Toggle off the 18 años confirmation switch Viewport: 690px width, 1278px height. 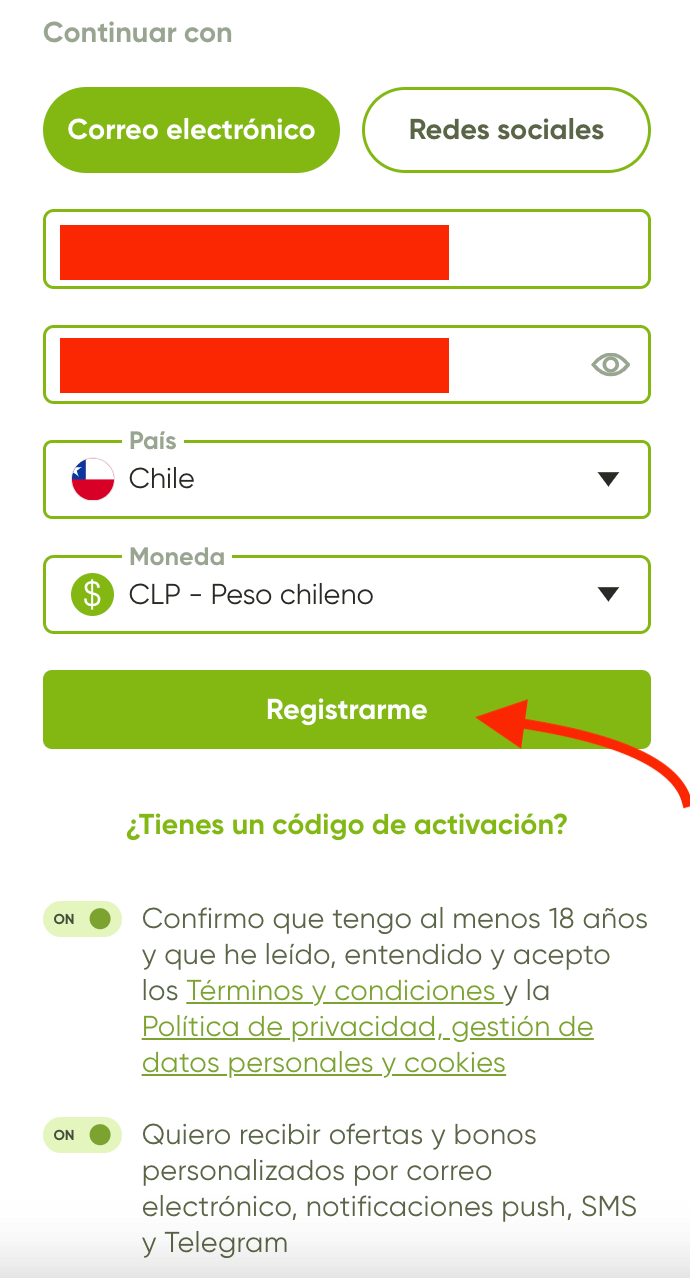point(82,919)
